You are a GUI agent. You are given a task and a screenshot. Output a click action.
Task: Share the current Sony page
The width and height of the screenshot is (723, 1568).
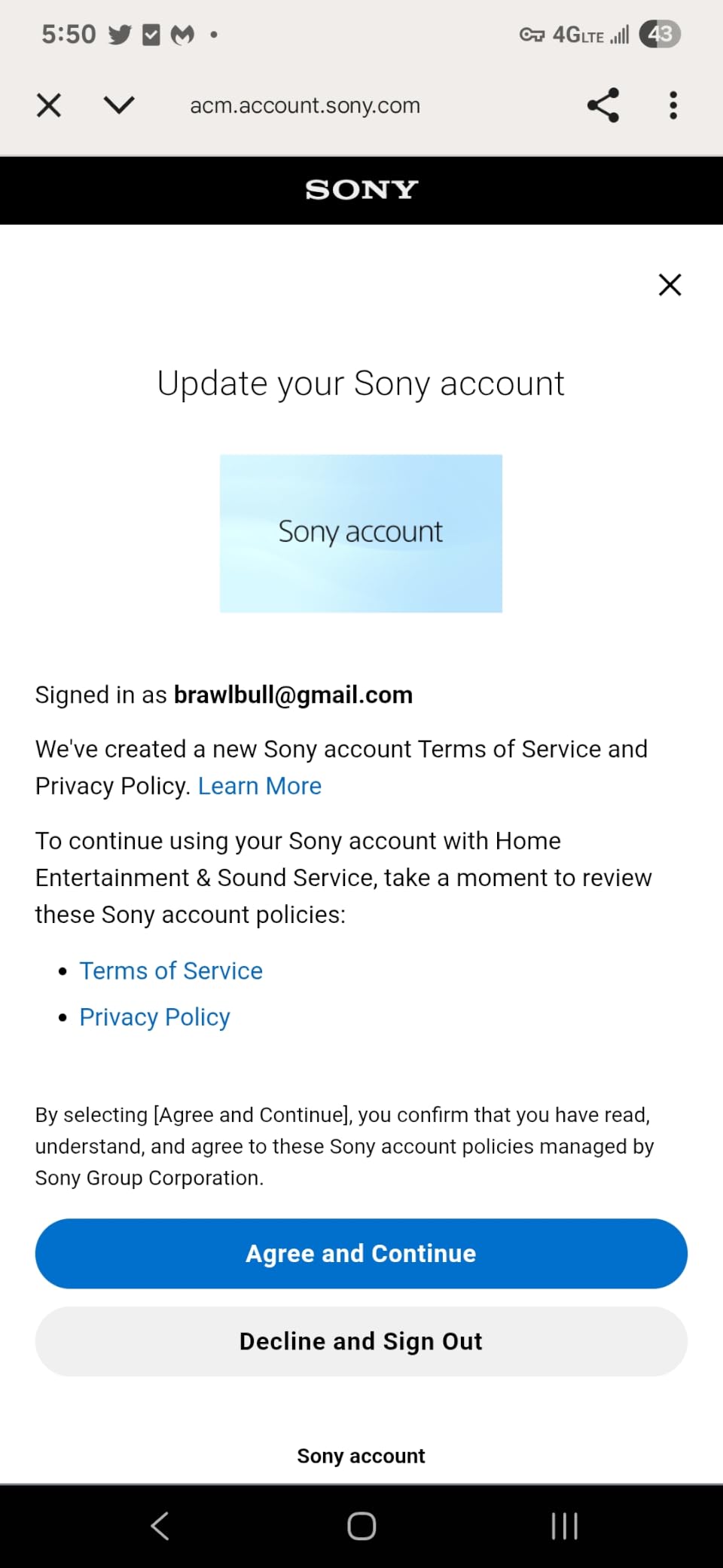tap(603, 105)
